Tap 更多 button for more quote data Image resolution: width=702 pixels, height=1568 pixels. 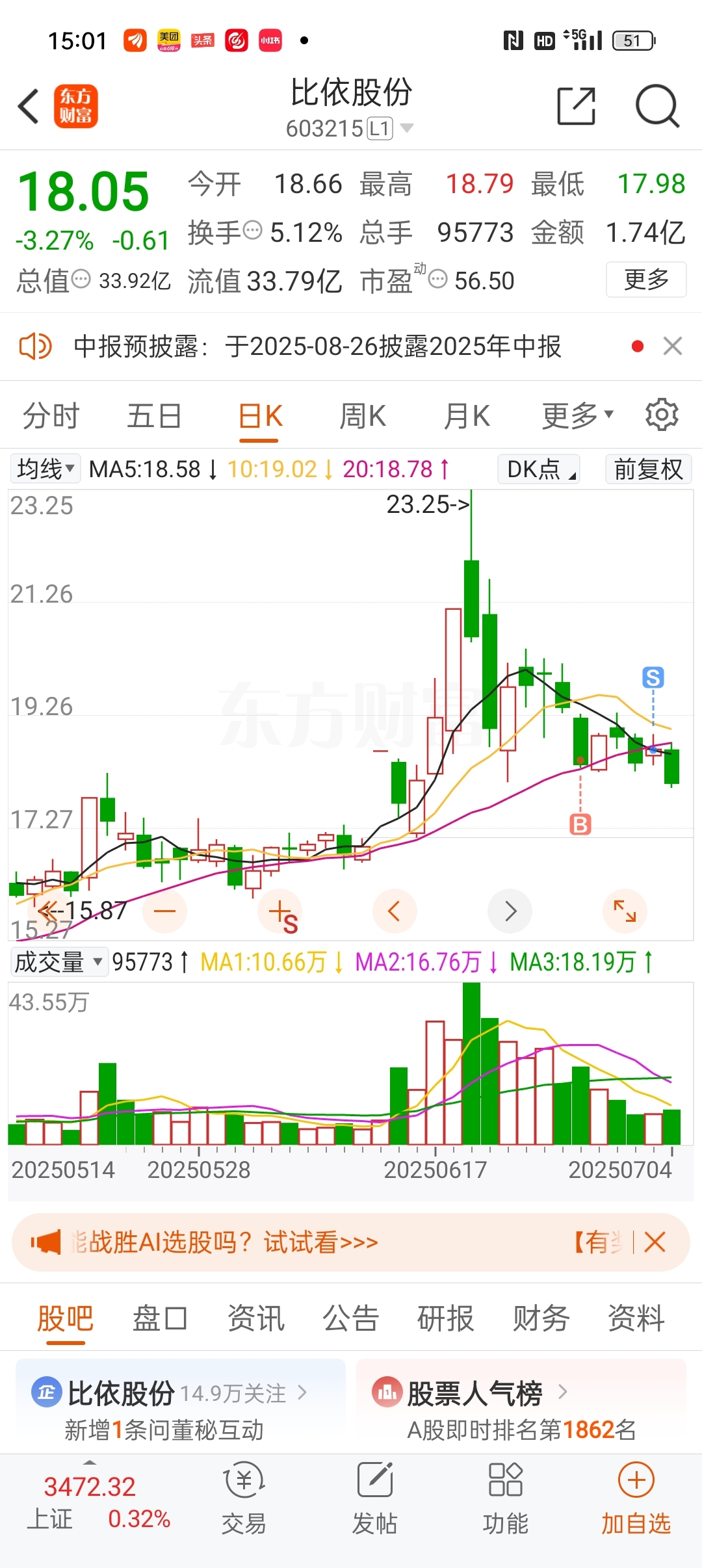[x=646, y=280]
